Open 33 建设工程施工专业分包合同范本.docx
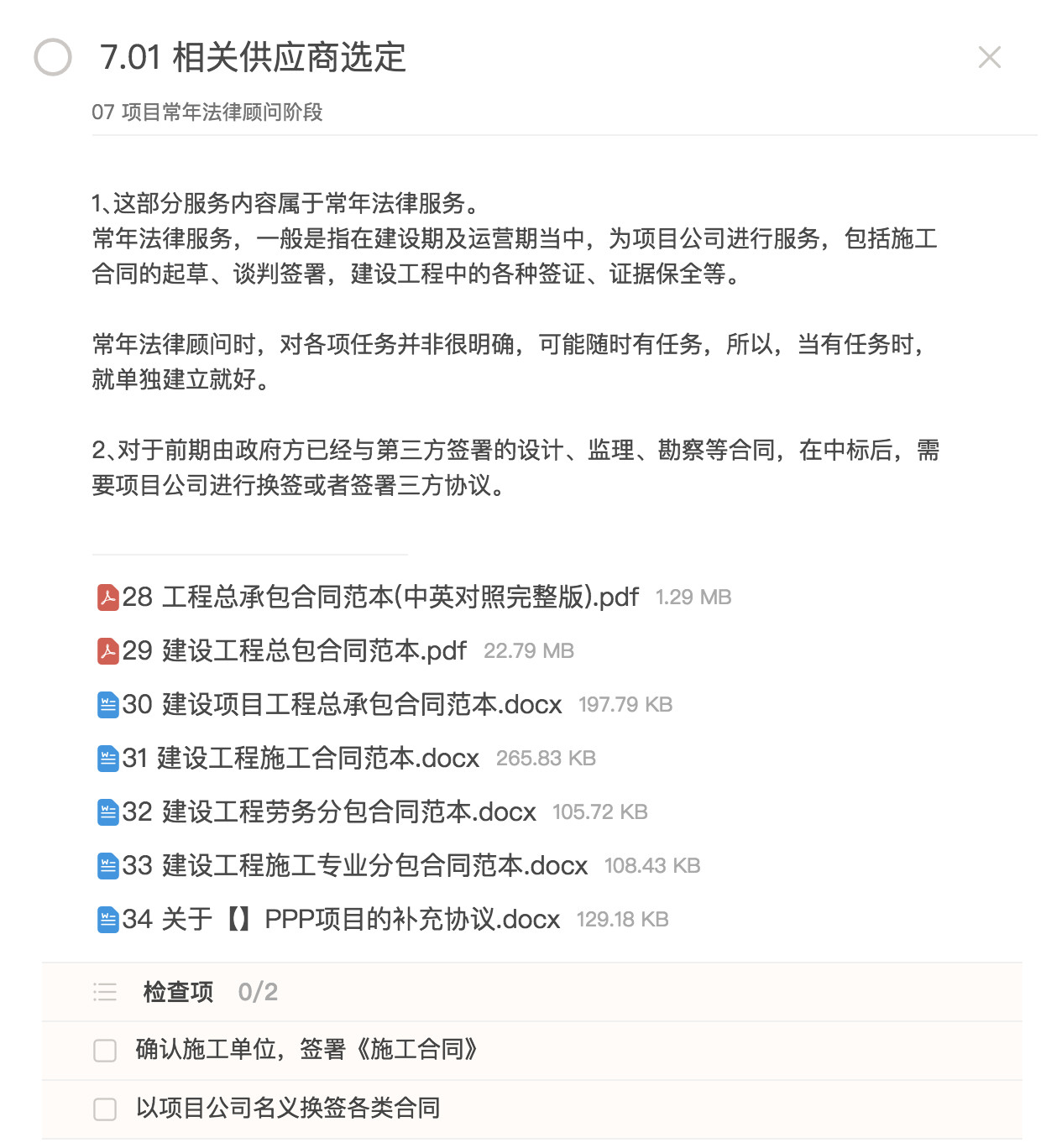 [354, 866]
